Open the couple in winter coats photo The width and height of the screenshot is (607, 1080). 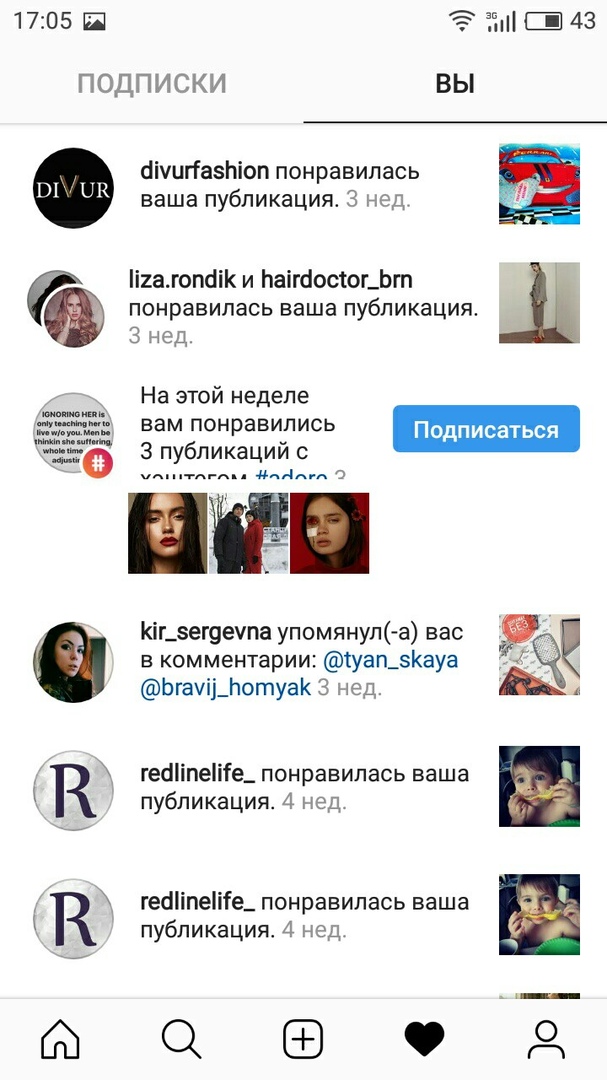248,533
